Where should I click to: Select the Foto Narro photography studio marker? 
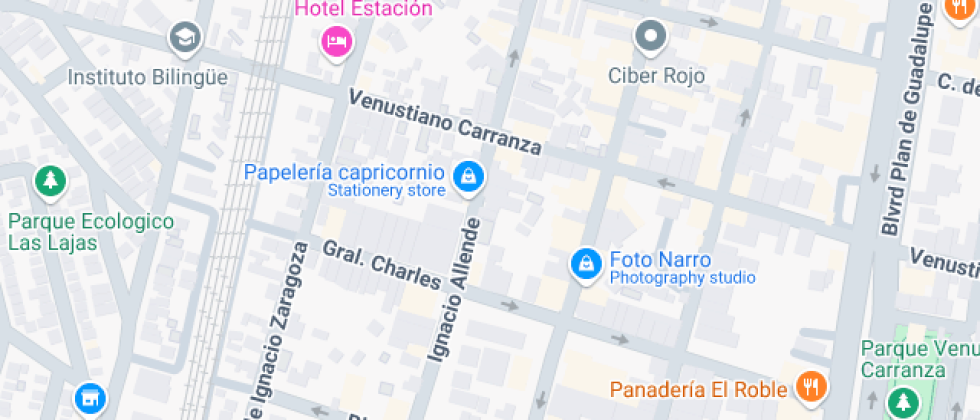586,265
